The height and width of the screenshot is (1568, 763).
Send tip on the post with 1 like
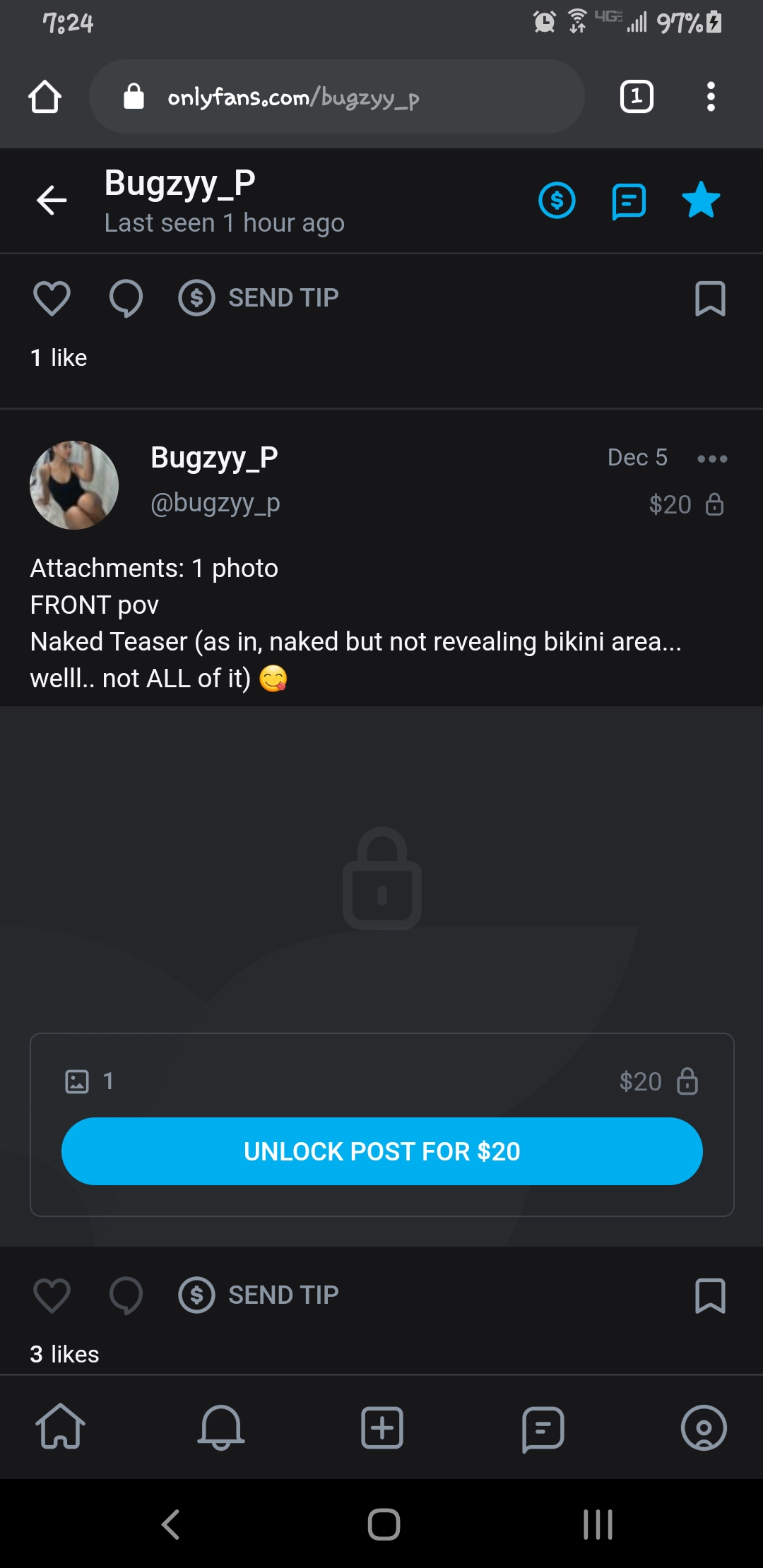click(x=259, y=298)
